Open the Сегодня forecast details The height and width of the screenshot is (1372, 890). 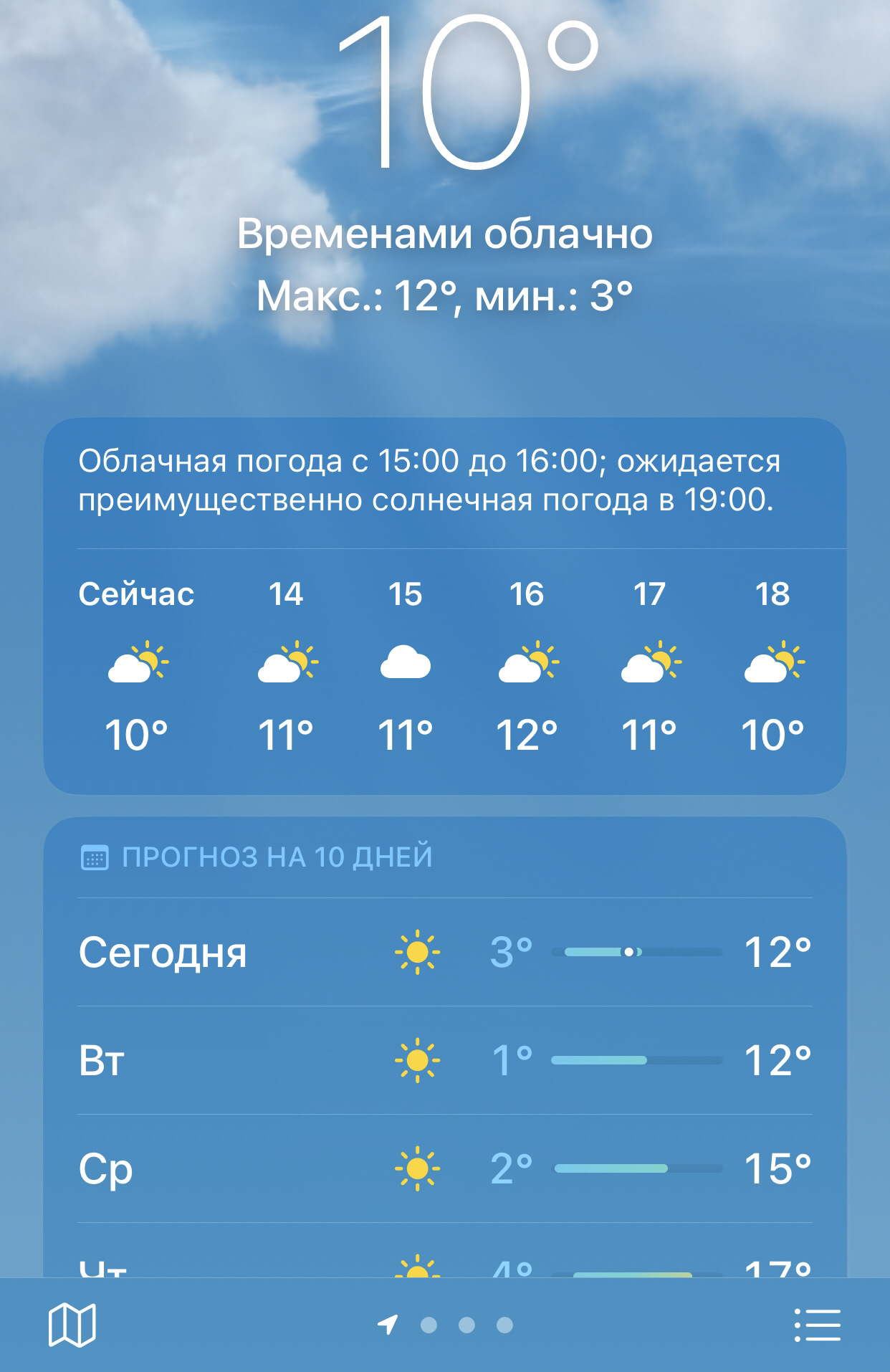coord(444,952)
